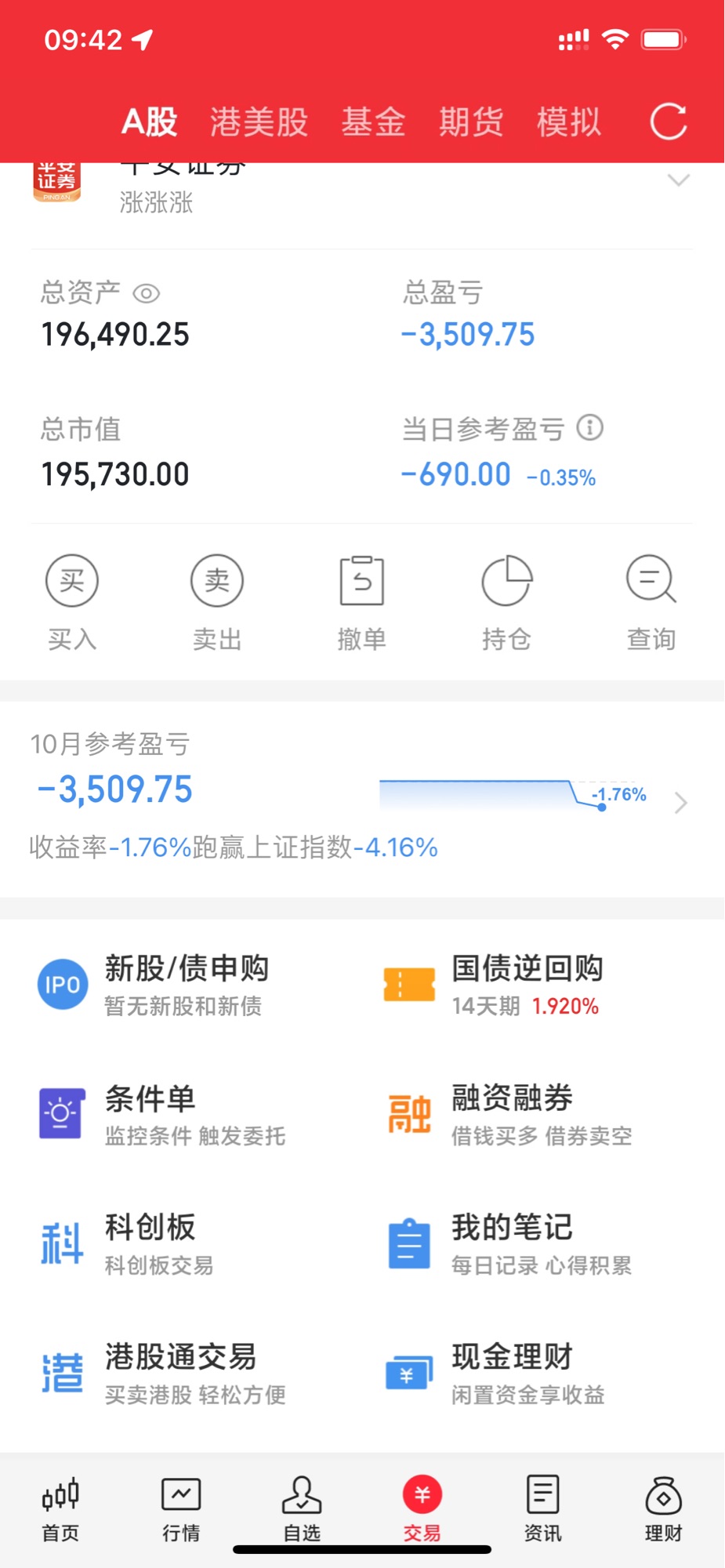Screen dimensions: 725x1568
Task: Open 新股/债申购
Action: tap(187, 985)
